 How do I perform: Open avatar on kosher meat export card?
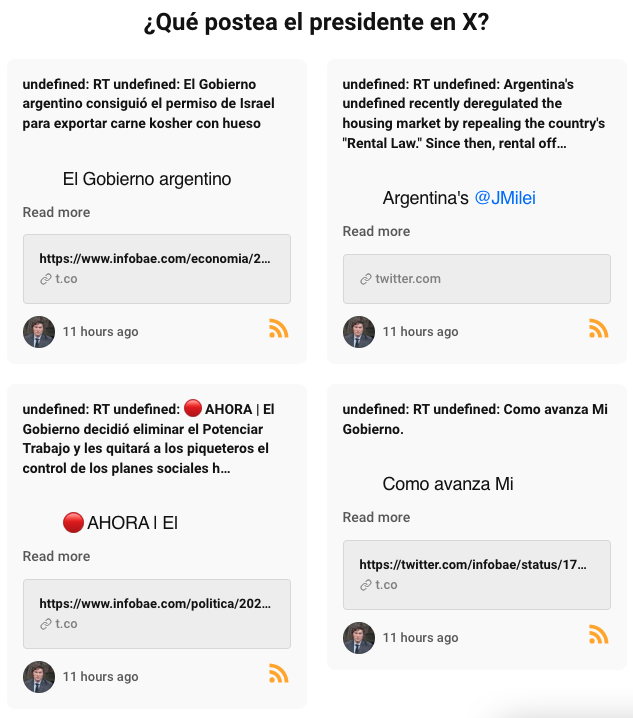tap(39, 331)
